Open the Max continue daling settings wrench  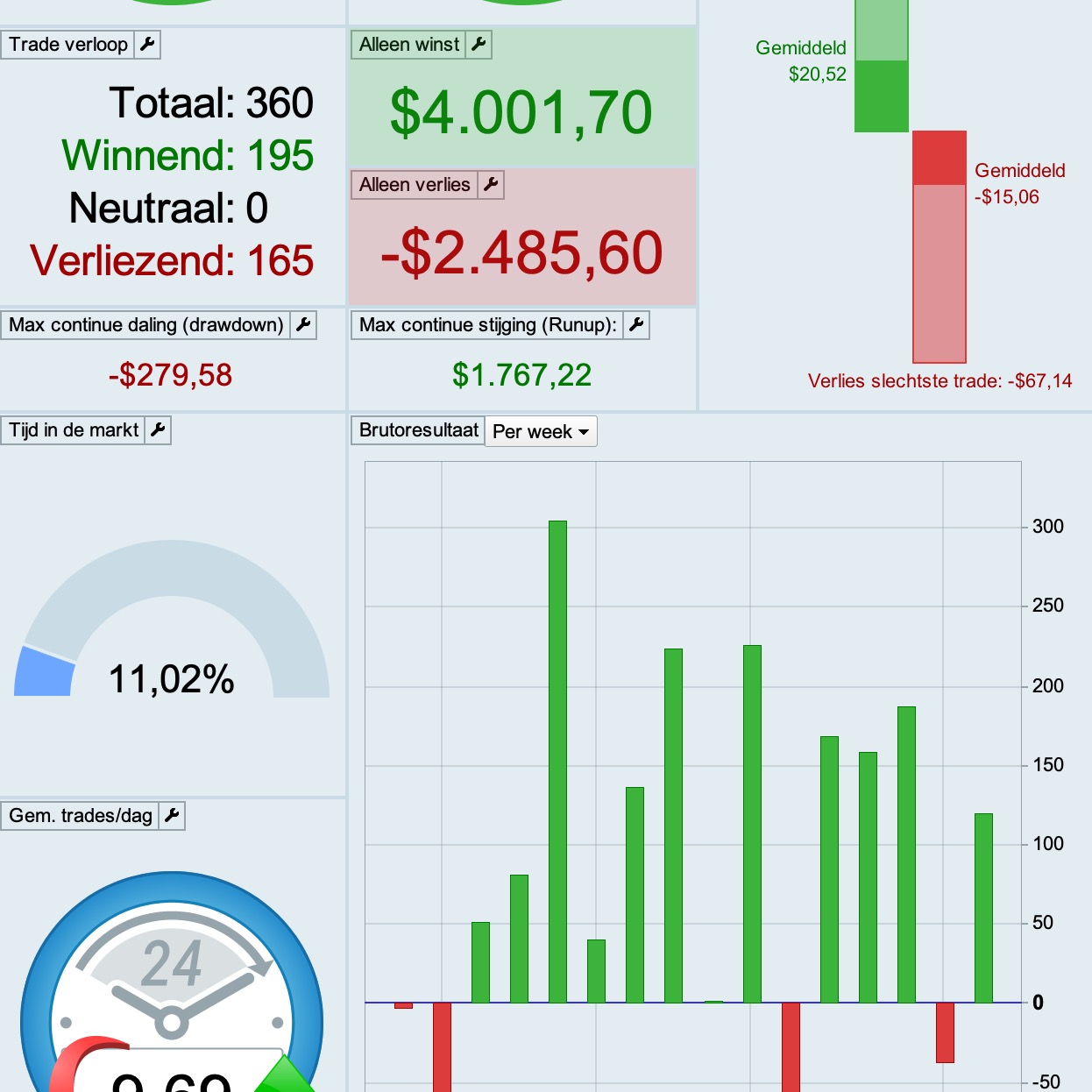pos(303,325)
